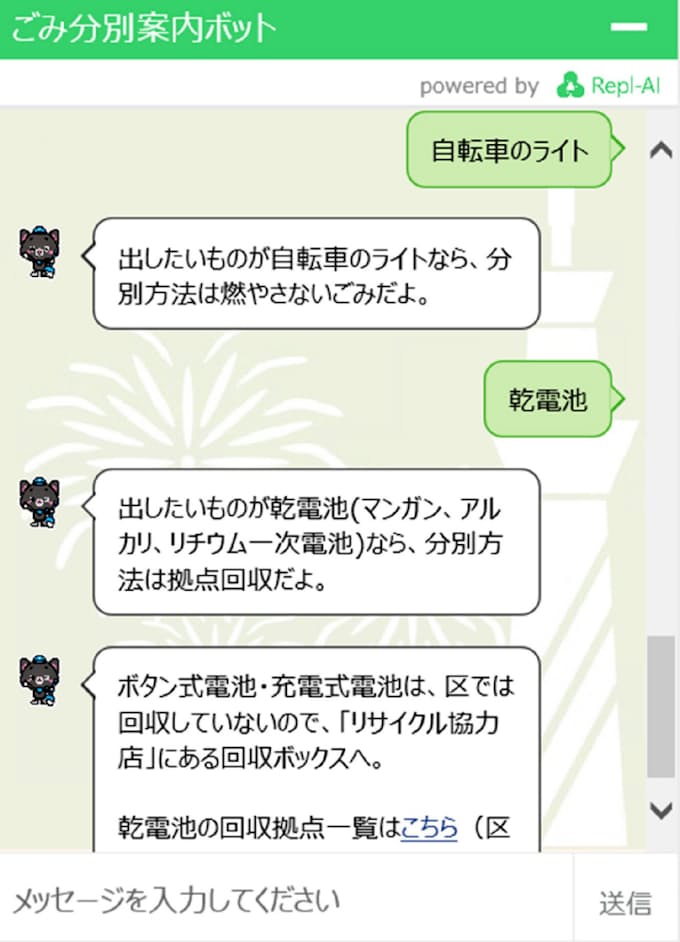
Task: Send the message with 送信
Action: (x=626, y=902)
